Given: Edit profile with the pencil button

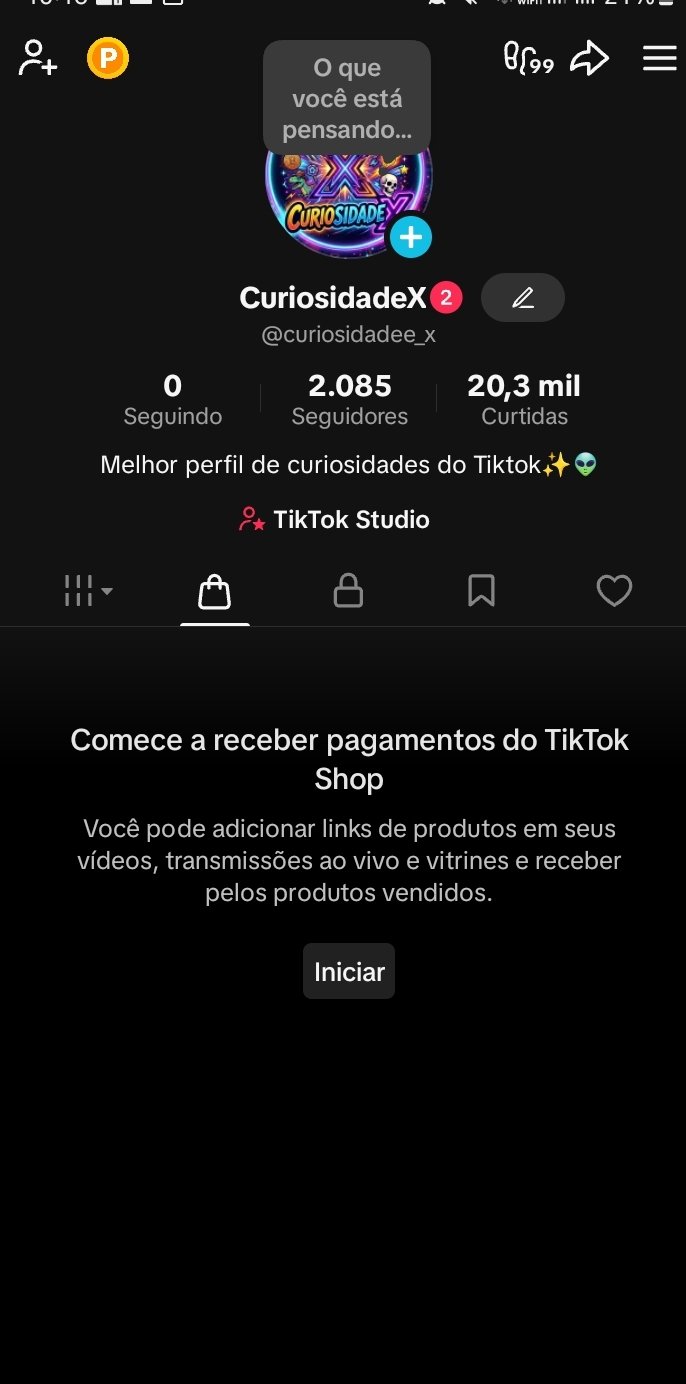Looking at the screenshot, I should pos(523,298).
